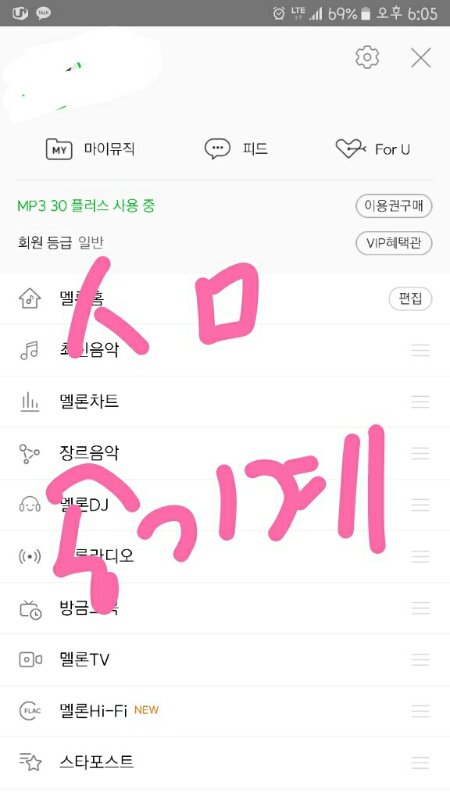450x800 pixels.
Task: Open 멜론DJ
Action: coord(225,505)
